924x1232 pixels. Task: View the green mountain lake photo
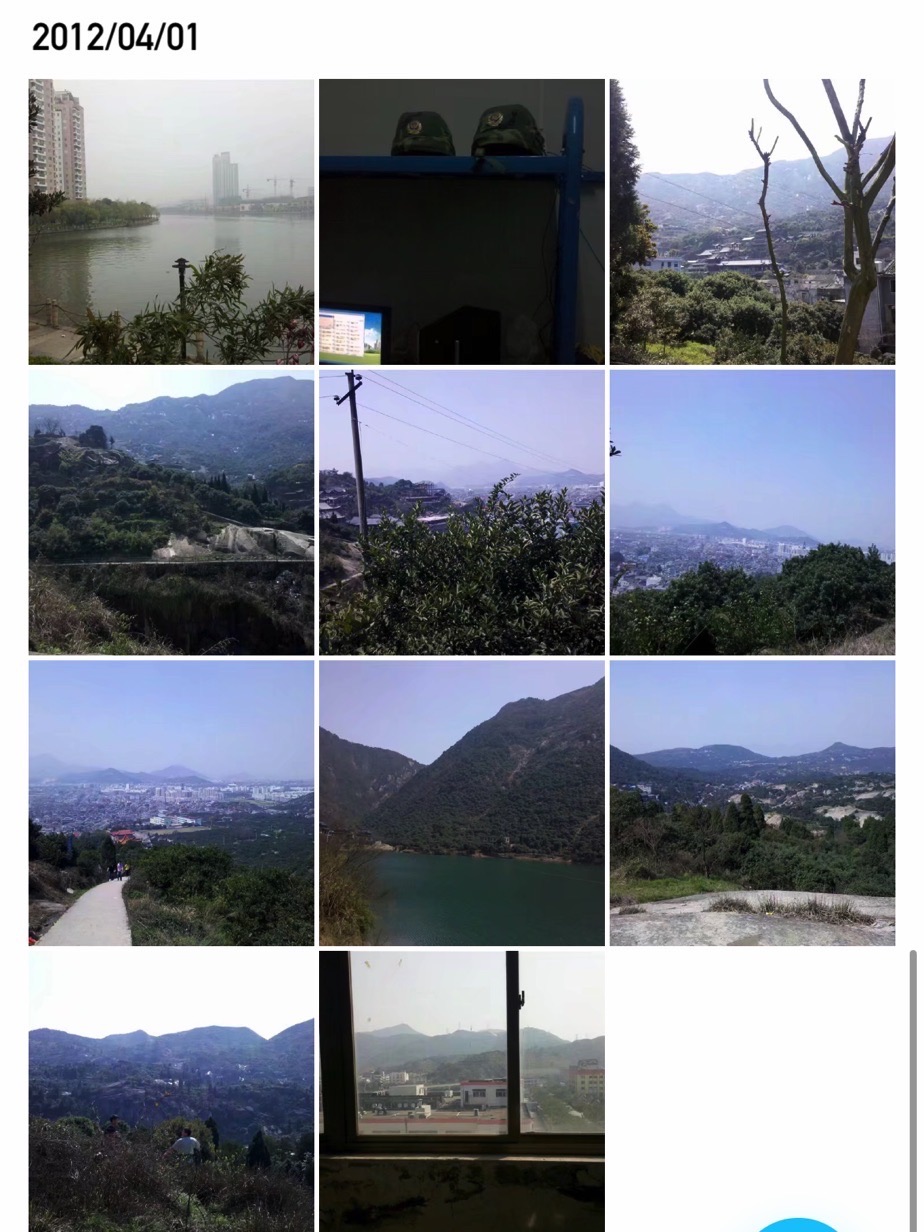pos(461,802)
